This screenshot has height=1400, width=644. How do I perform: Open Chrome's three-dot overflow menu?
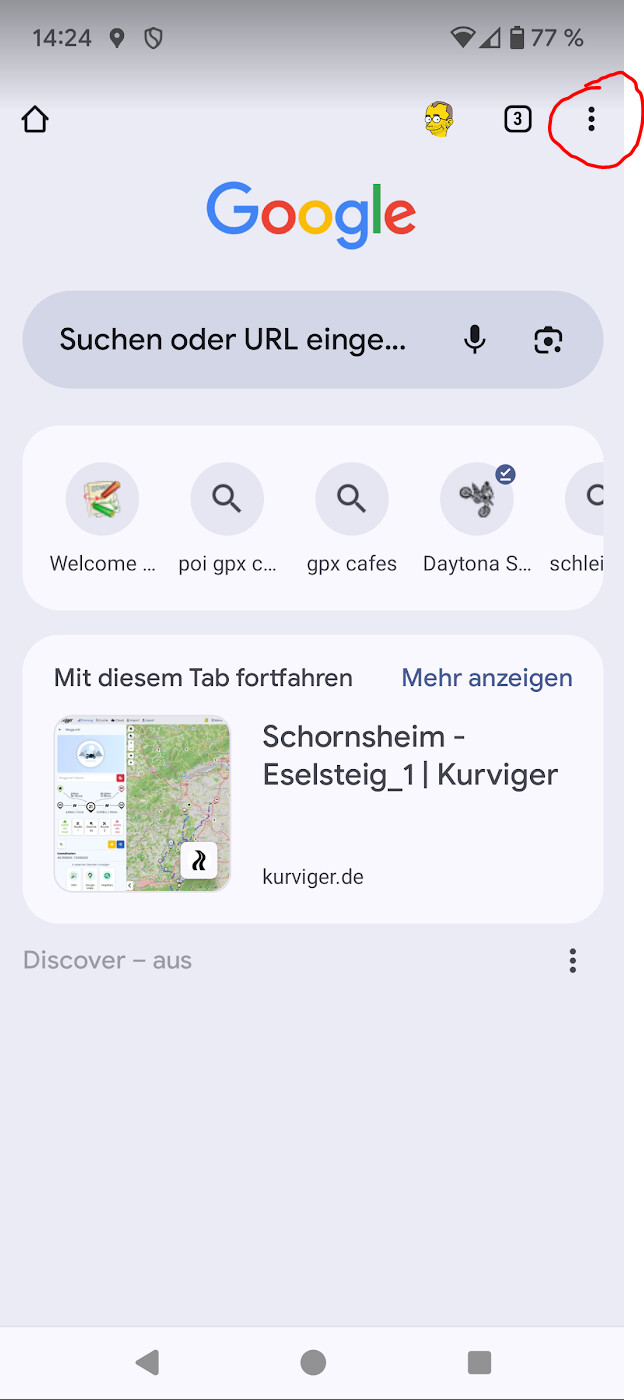[x=591, y=120]
